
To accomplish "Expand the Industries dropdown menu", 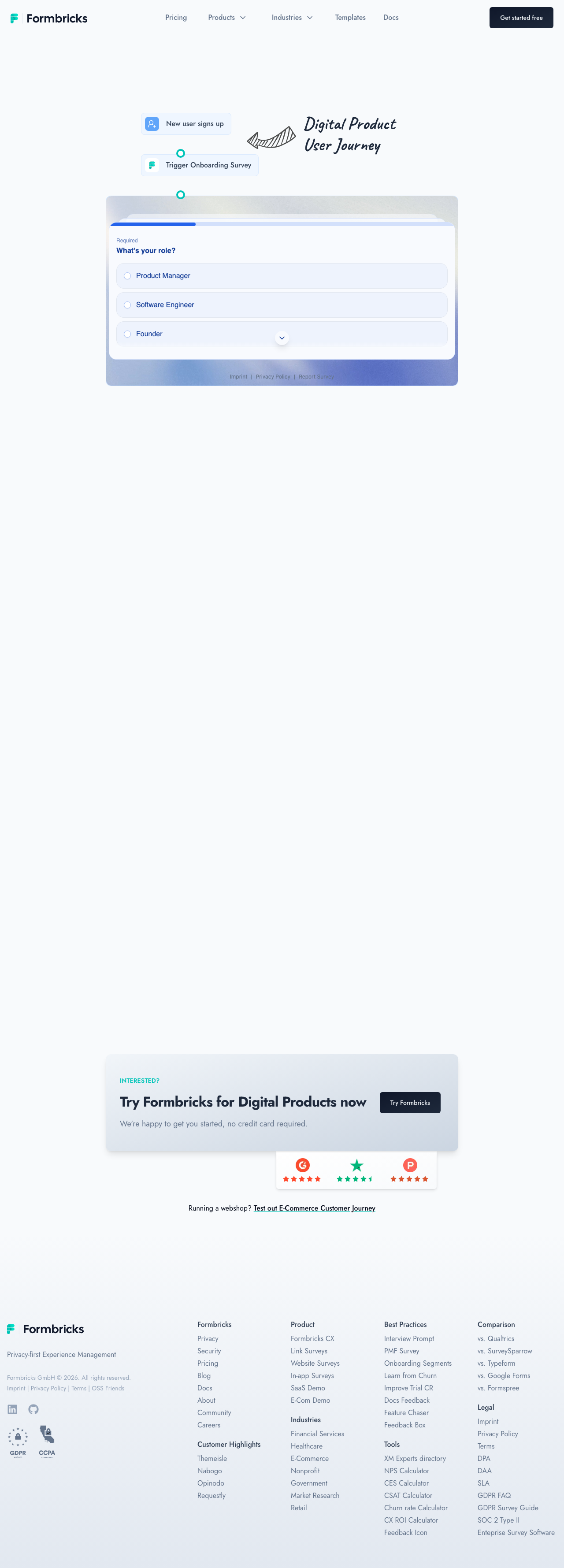I will 292,18.
